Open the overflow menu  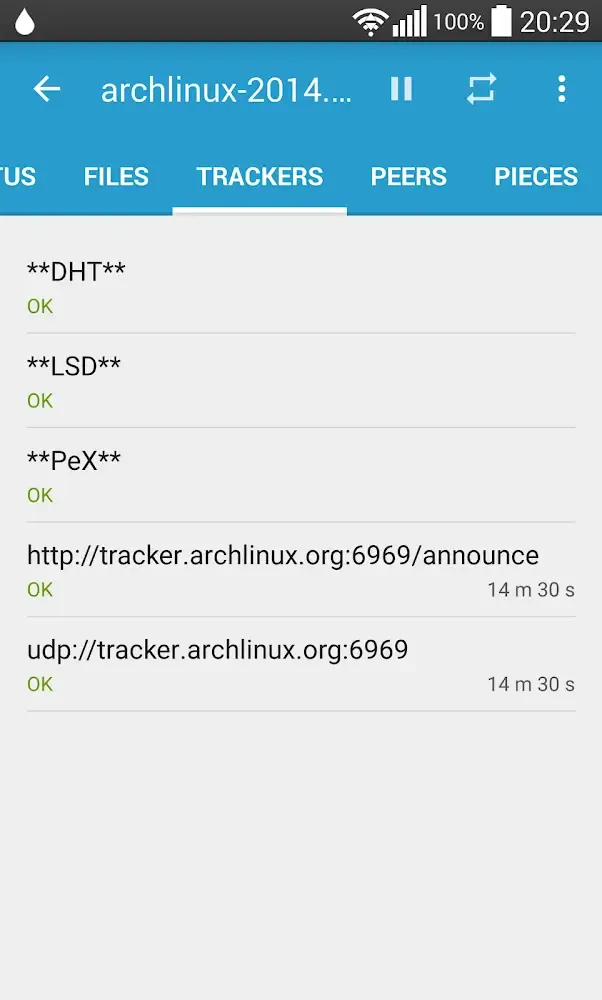[x=561, y=89]
